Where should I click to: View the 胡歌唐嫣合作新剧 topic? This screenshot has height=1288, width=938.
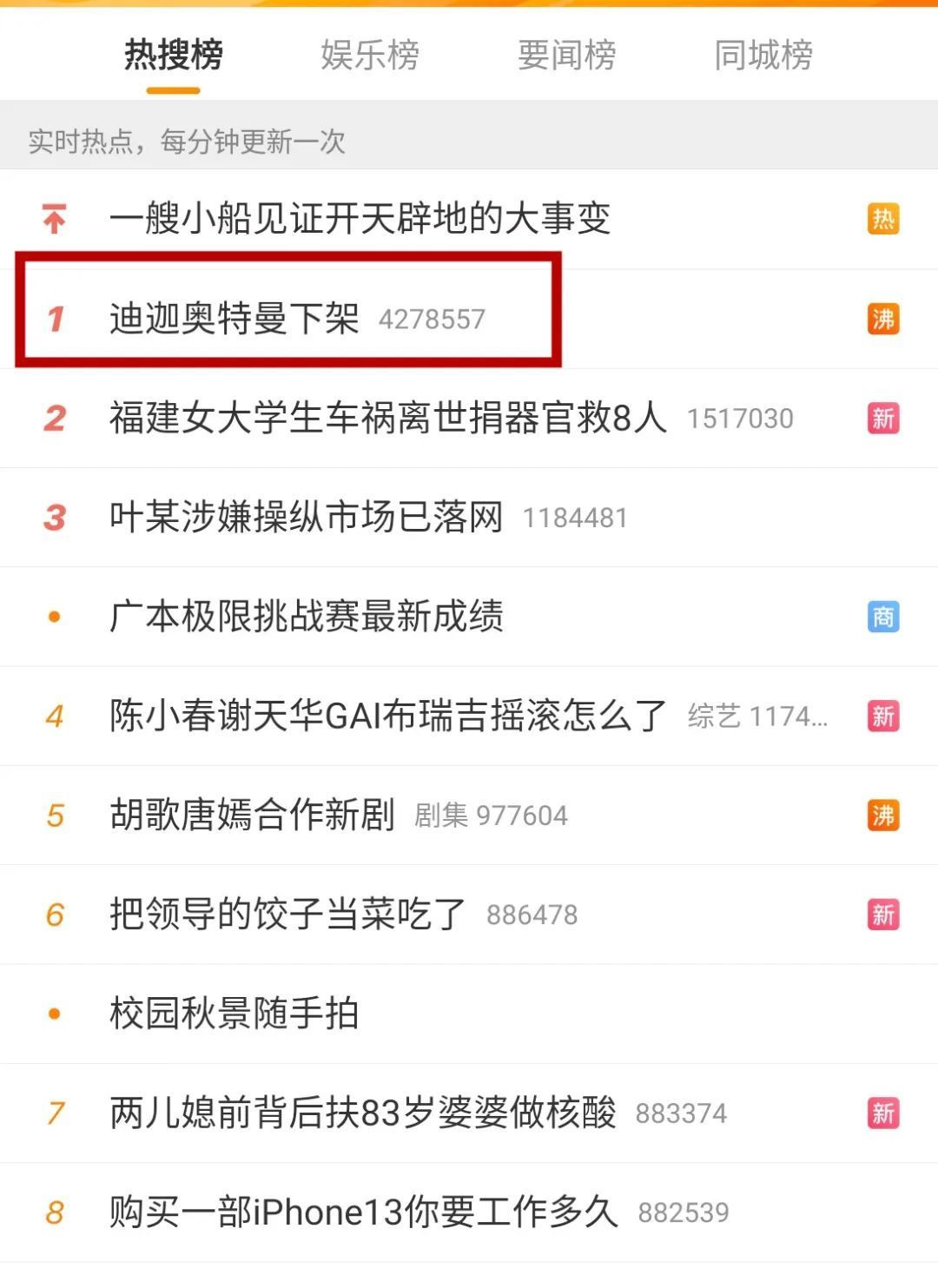(x=252, y=816)
